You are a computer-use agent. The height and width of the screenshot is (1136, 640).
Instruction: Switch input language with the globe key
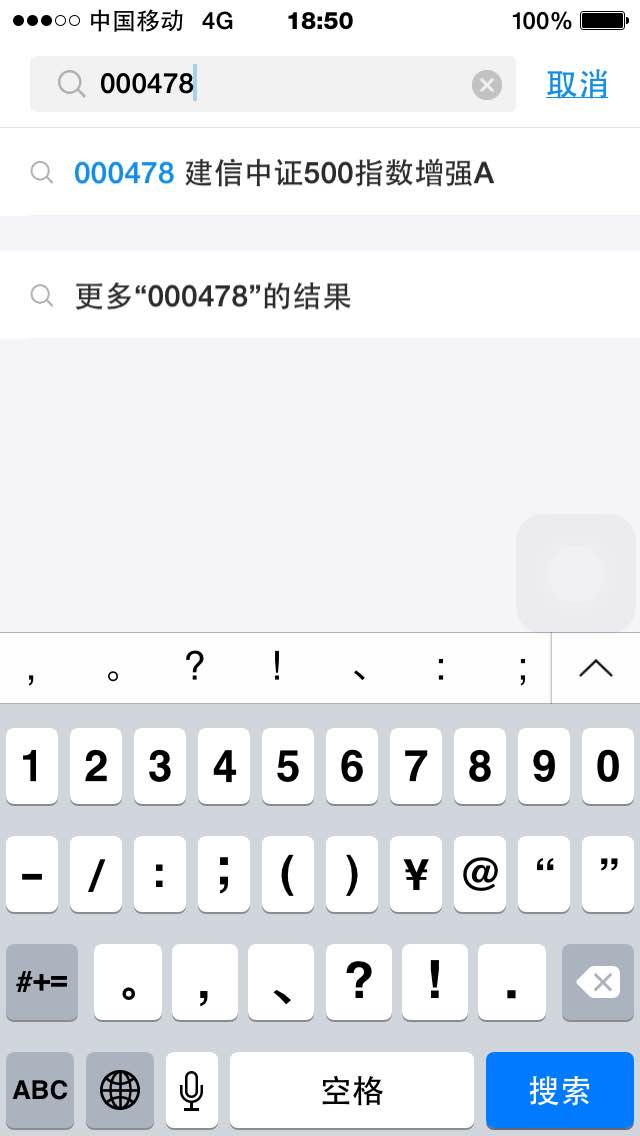pyautogui.click(x=120, y=1090)
